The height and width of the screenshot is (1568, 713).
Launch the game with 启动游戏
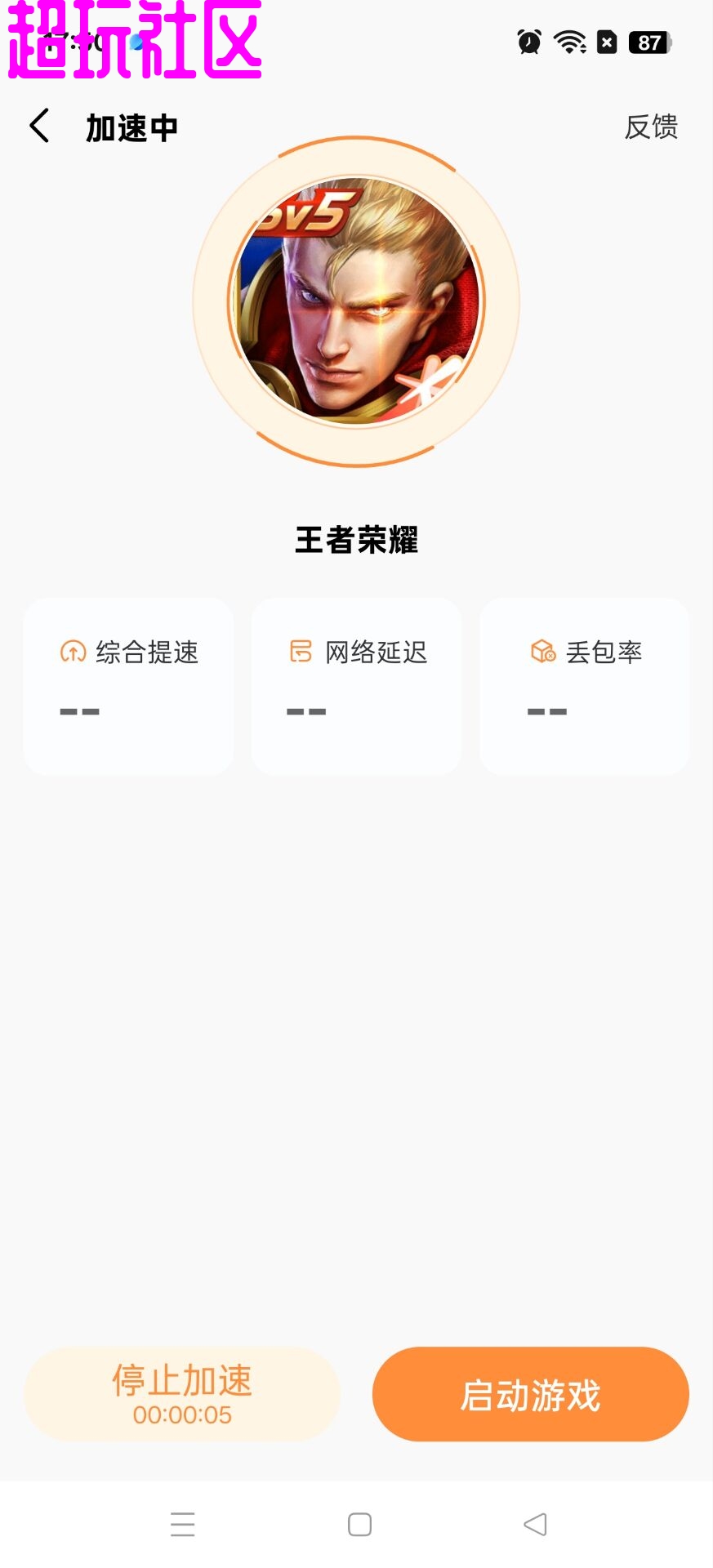(530, 1394)
